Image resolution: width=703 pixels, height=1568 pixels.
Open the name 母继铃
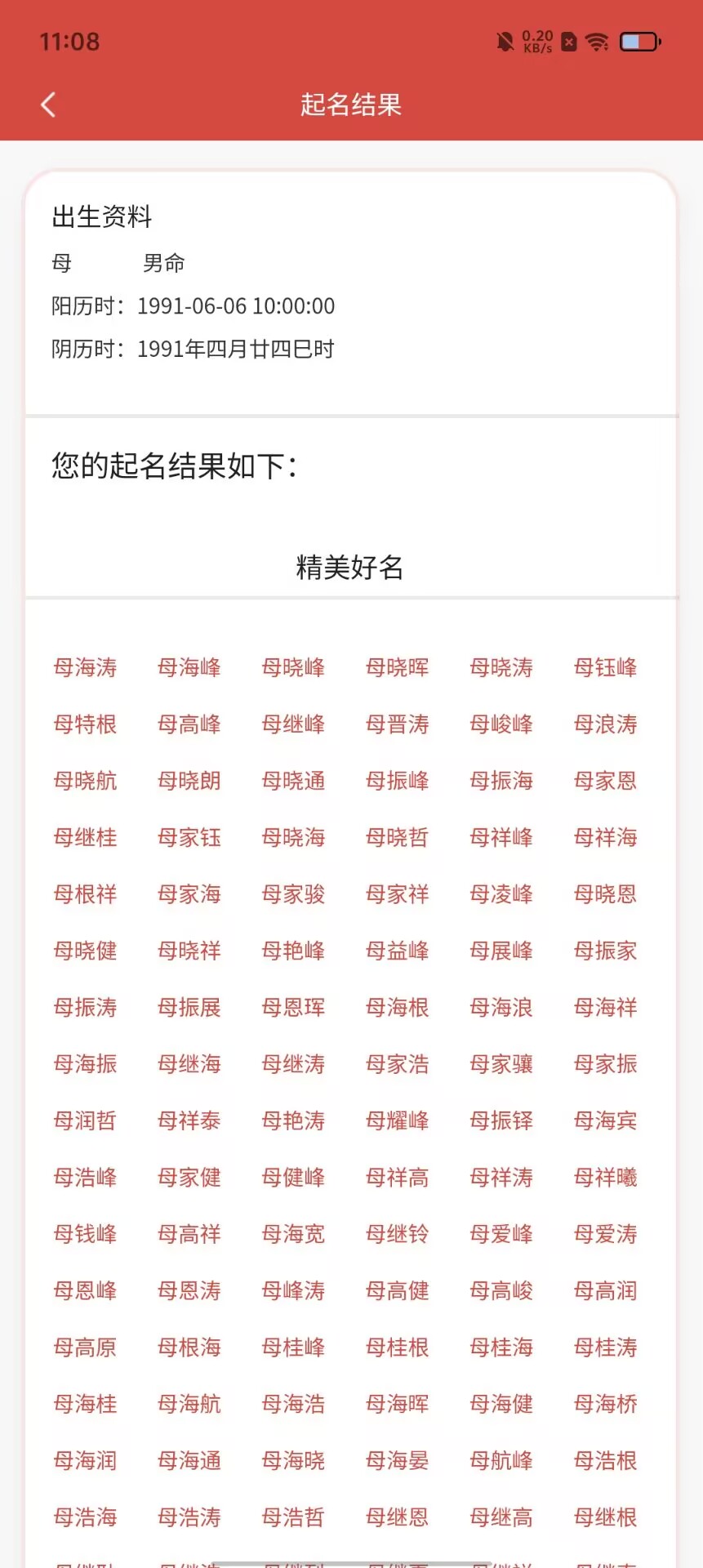pyautogui.click(x=398, y=1234)
